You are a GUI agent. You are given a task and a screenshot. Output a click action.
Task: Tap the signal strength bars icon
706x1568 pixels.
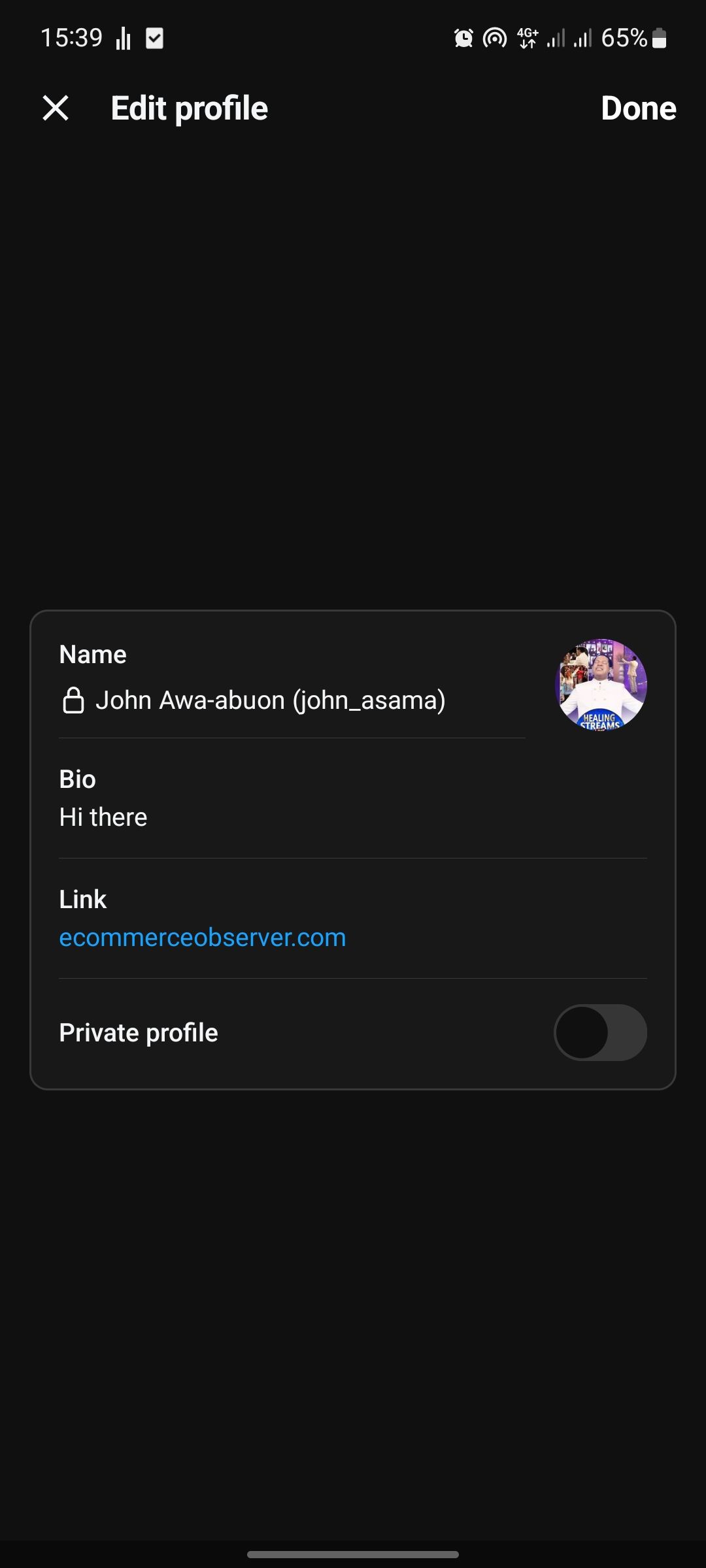(582, 38)
